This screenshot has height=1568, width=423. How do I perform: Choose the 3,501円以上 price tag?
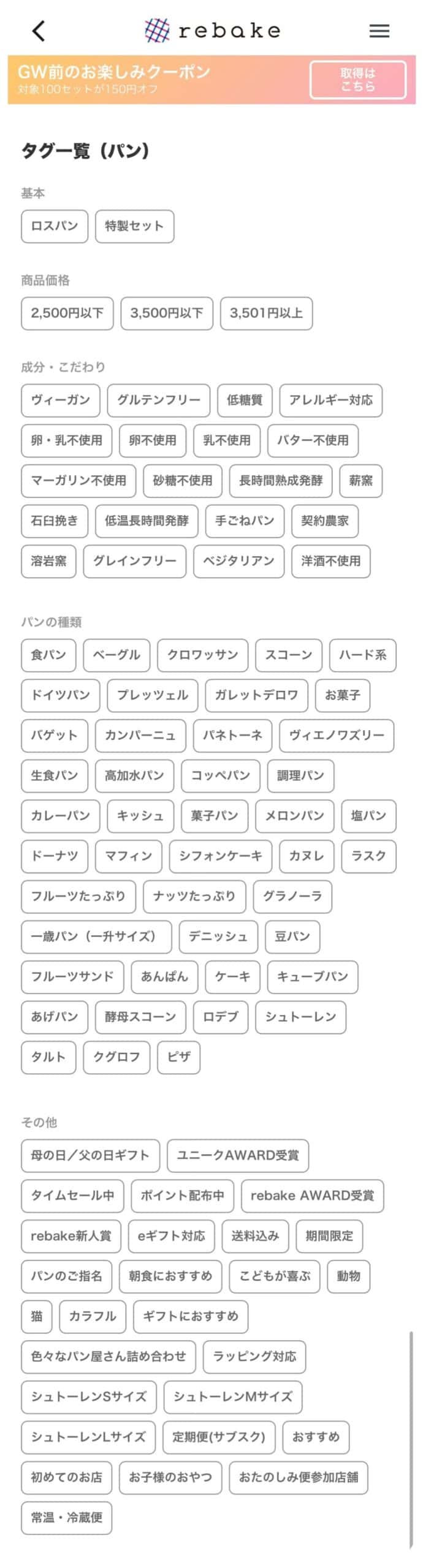(x=266, y=313)
